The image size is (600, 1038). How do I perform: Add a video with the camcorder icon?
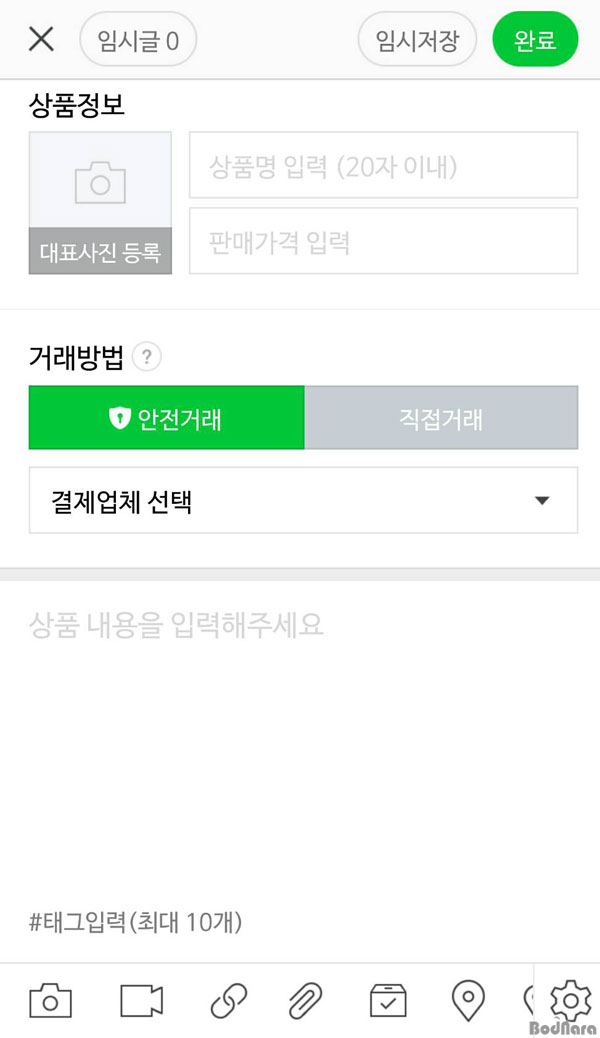pos(141,1000)
